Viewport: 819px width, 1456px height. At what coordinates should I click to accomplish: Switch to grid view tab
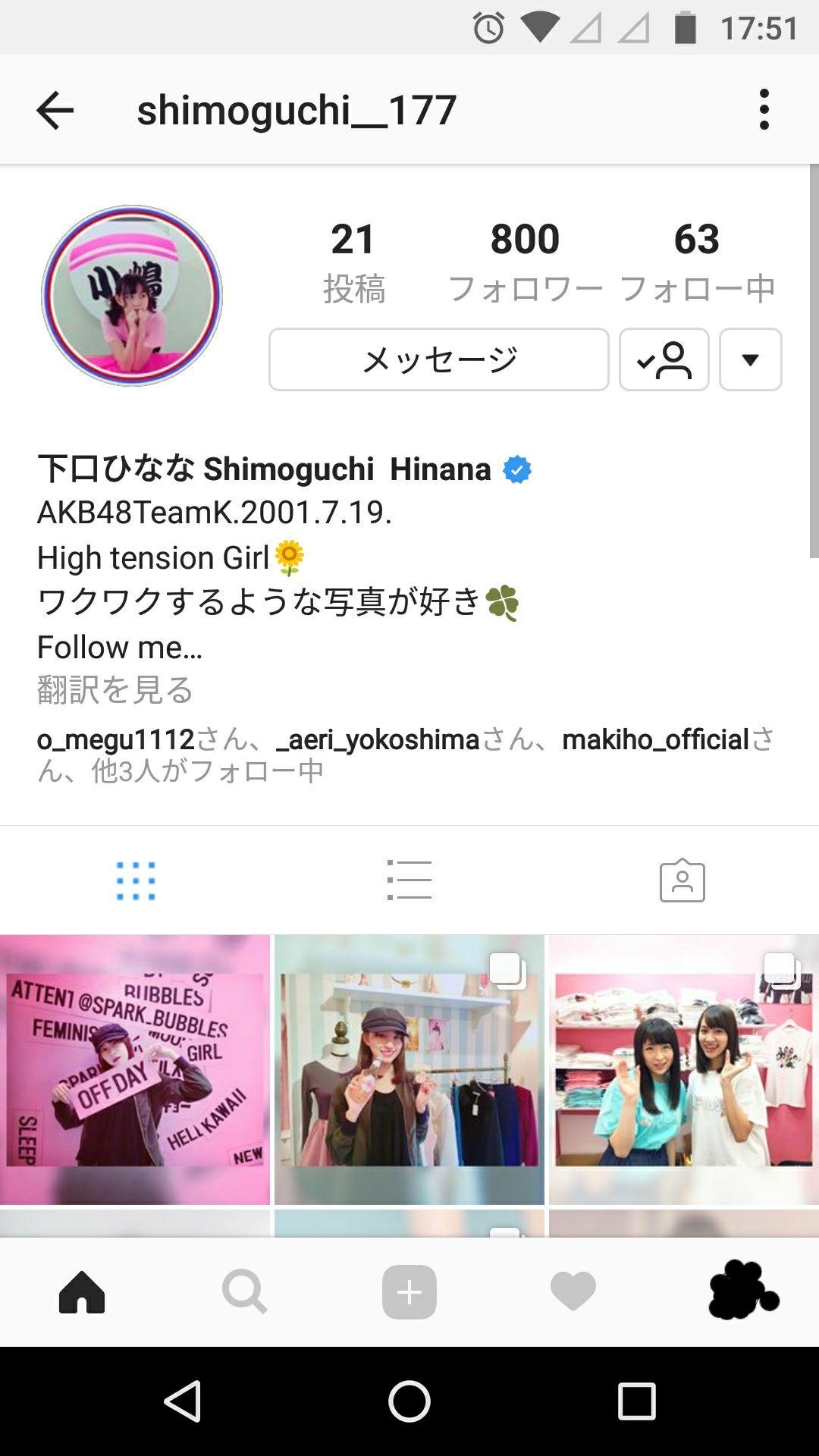click(136, 880)
